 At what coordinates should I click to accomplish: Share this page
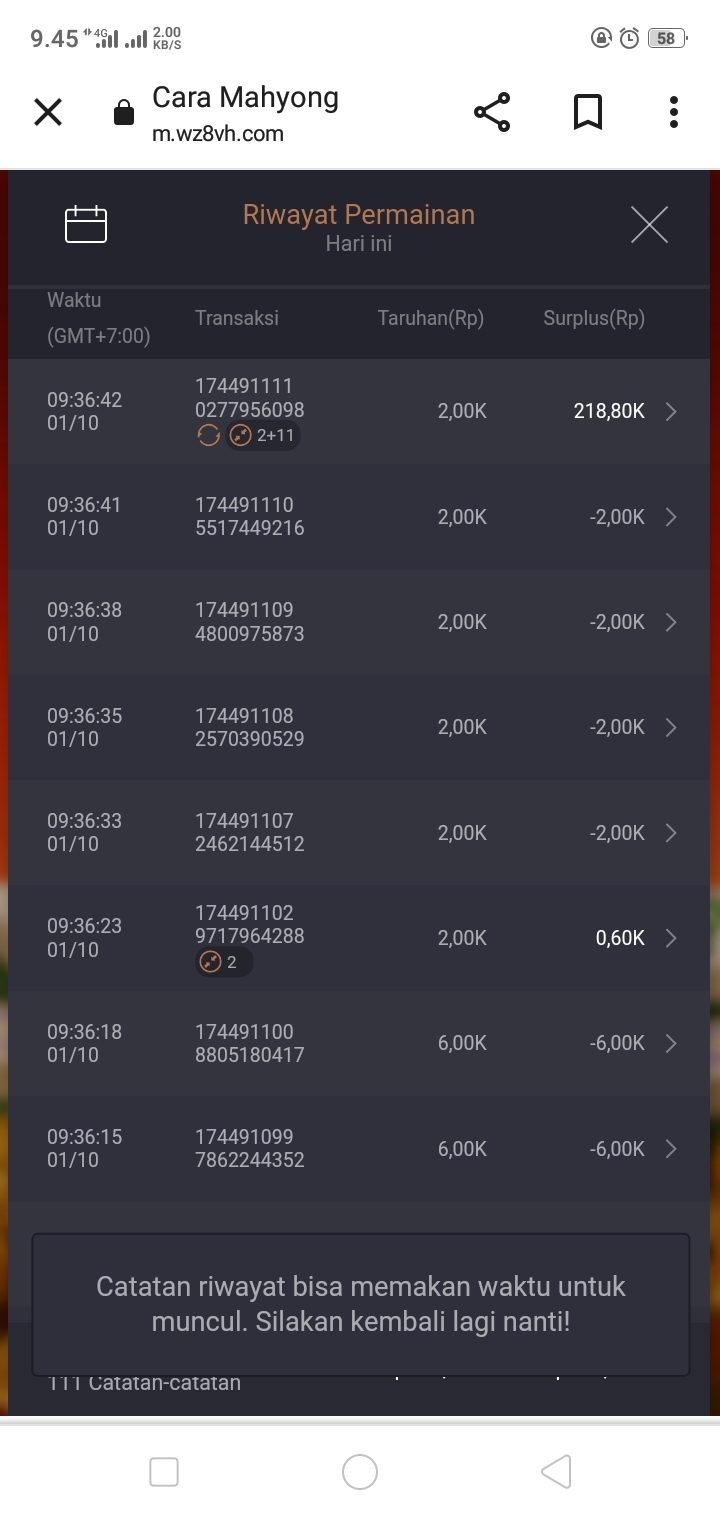492,112
